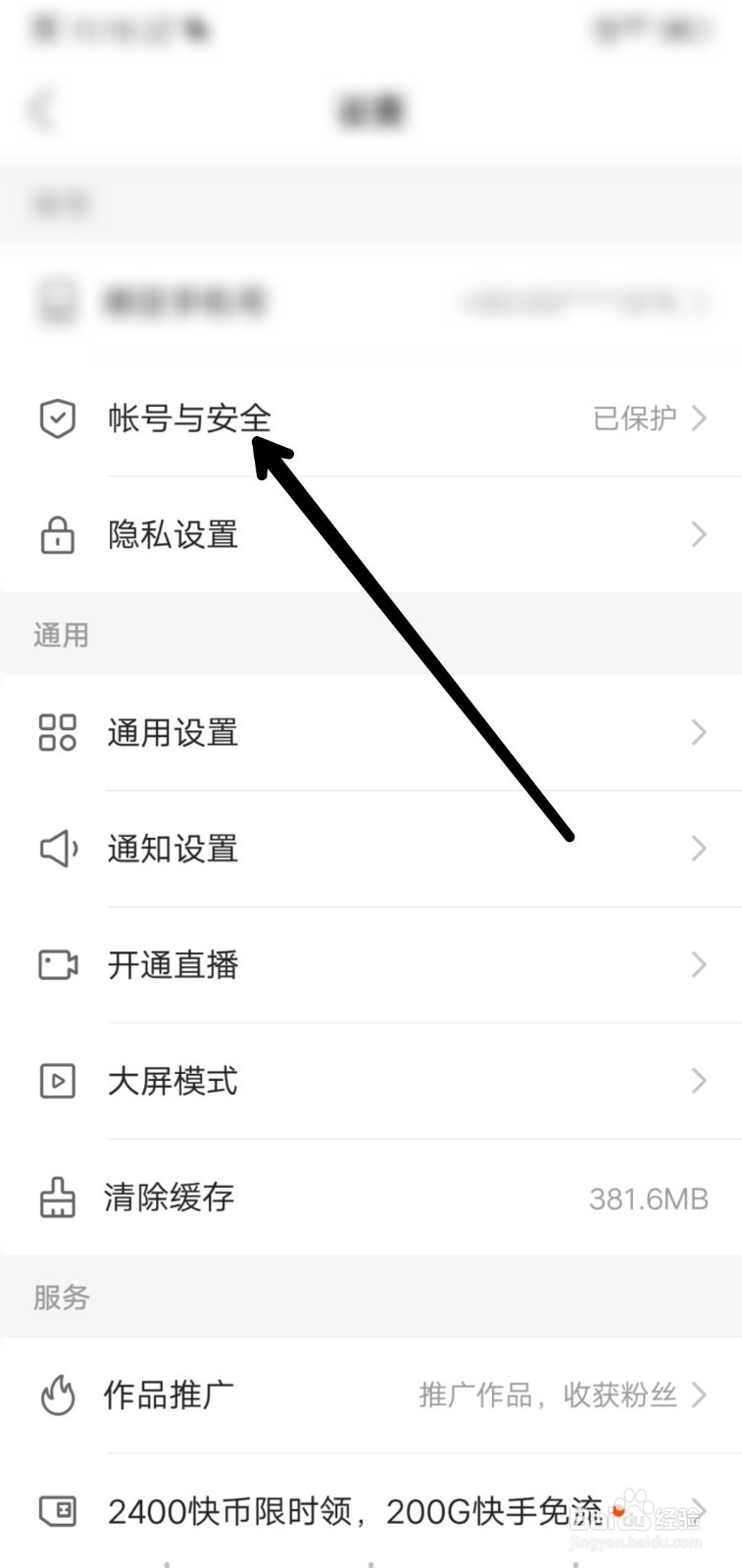Tap the play-screen icon for 大屏模式
742x1568 pixels.
point(58,1081)
